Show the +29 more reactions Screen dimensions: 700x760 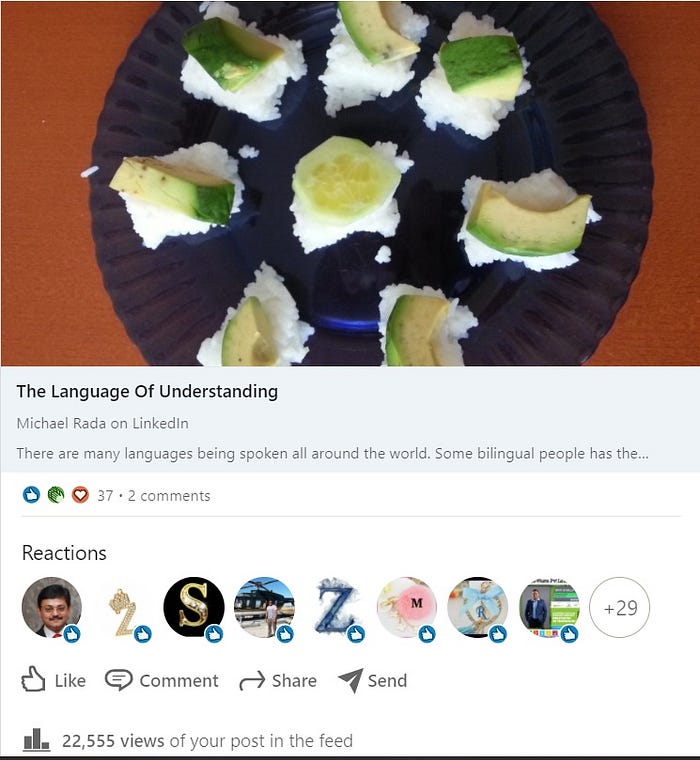coord(619,607)
